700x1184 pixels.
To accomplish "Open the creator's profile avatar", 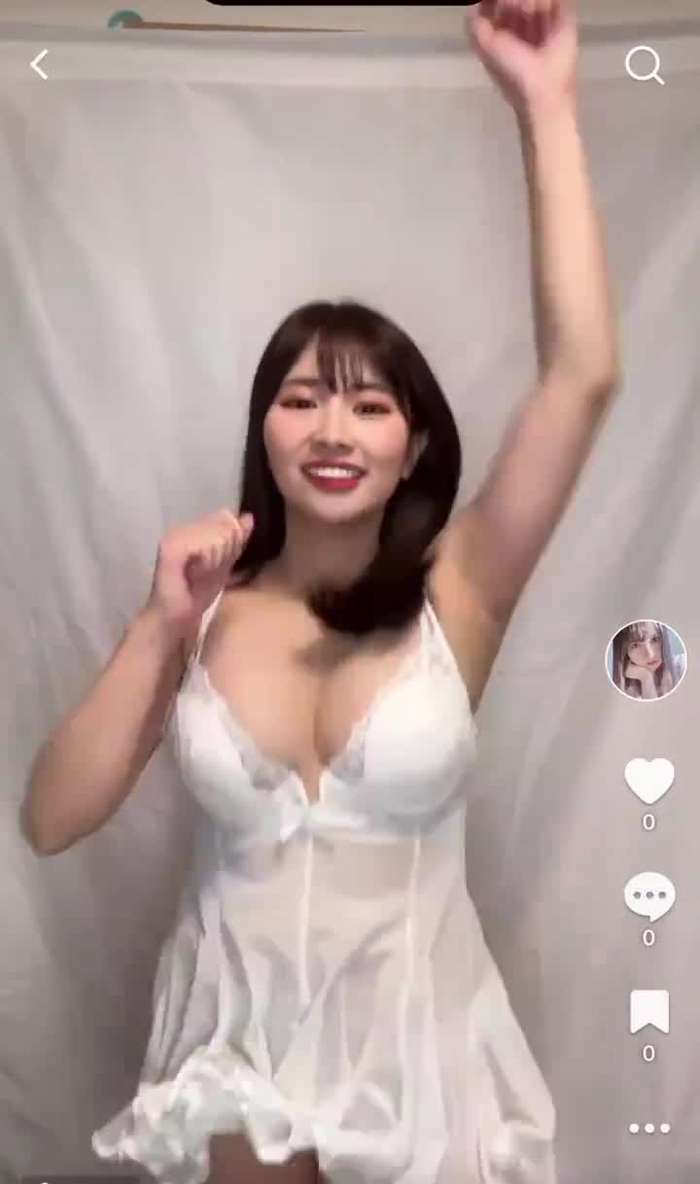I will pos(646,660).
